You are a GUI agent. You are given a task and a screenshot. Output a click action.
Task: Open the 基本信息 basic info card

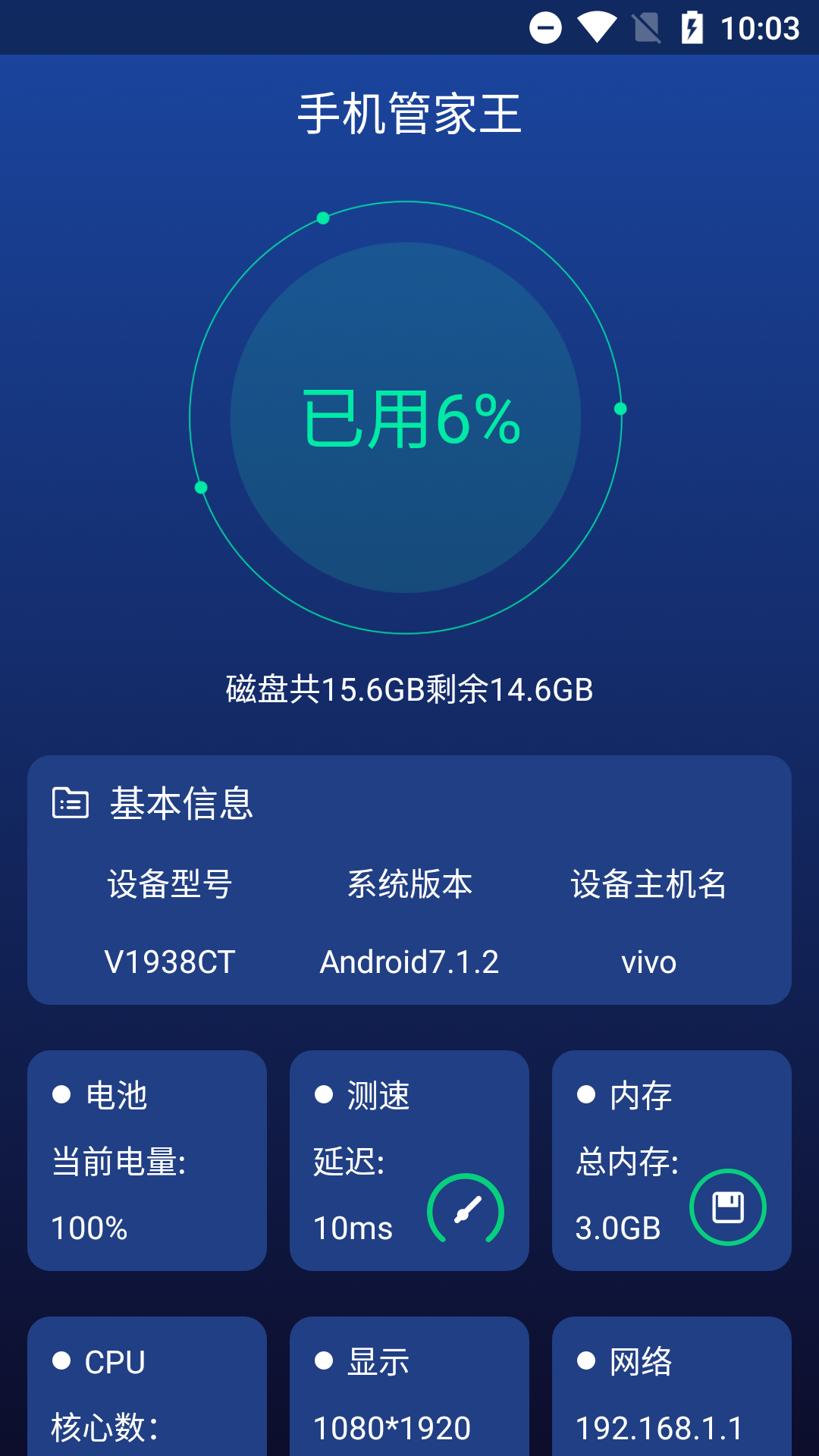[x=409, y=880]
